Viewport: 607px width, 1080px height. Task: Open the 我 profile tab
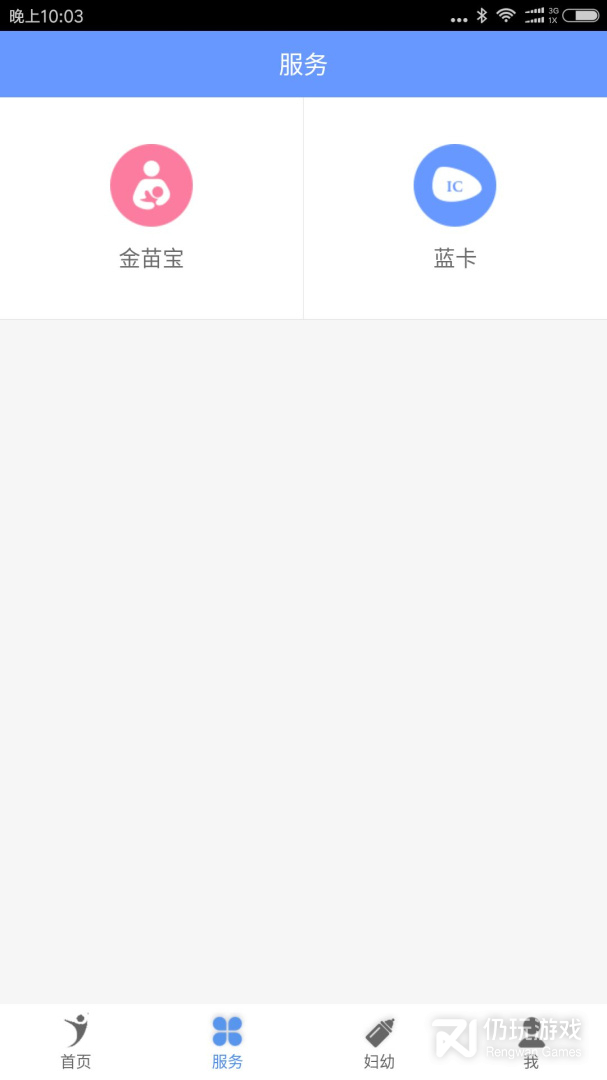click(x=531, y=1041)
